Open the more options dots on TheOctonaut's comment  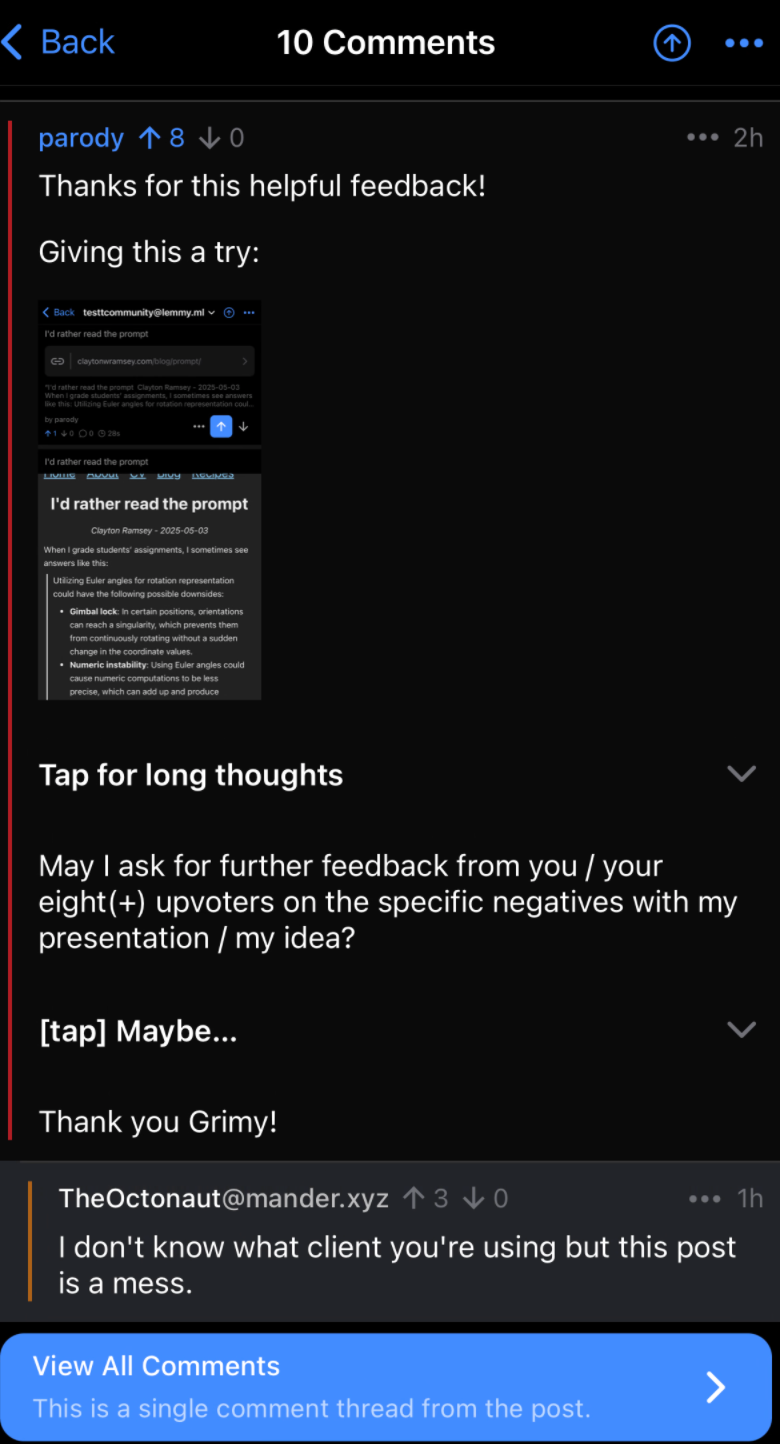click(705, 1198)
